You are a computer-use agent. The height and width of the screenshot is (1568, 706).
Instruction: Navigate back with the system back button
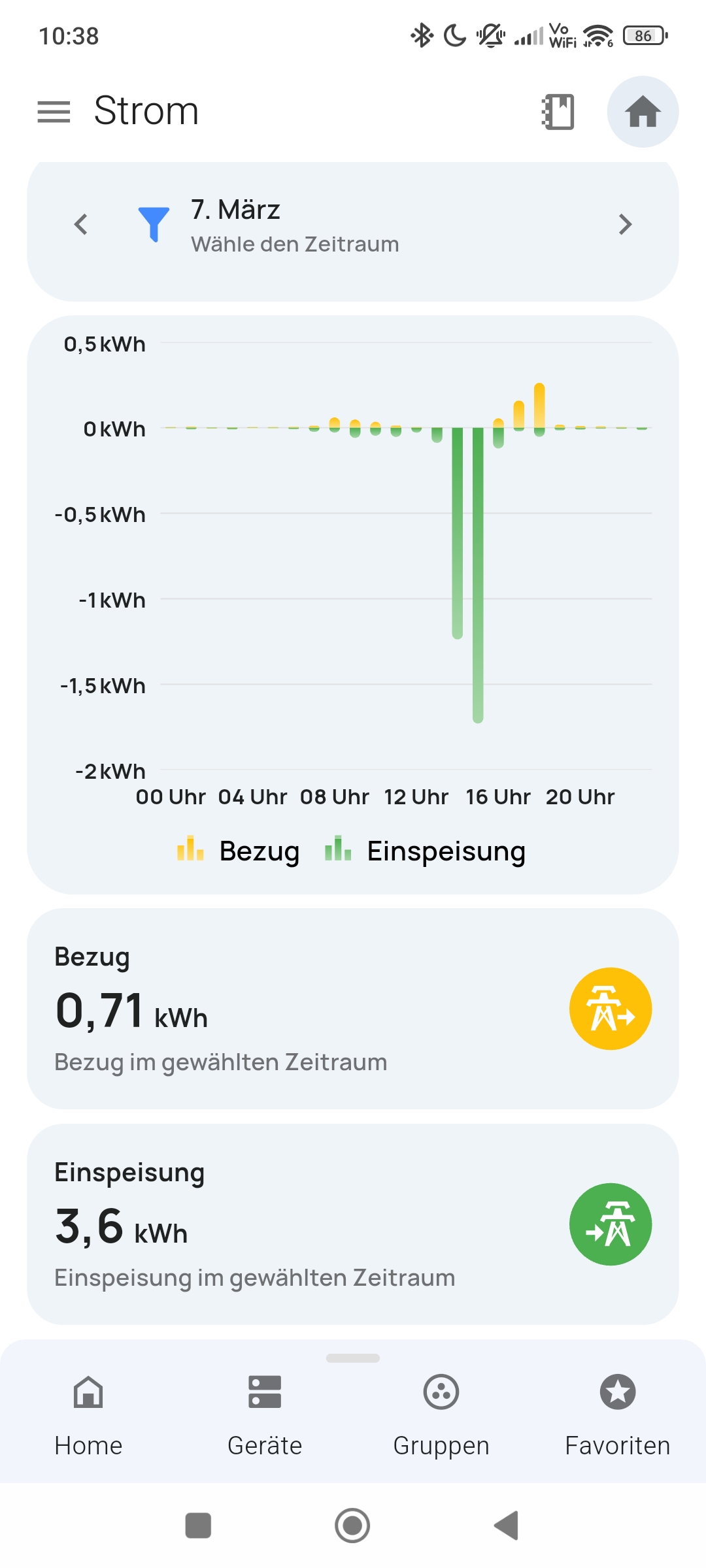507,1526
